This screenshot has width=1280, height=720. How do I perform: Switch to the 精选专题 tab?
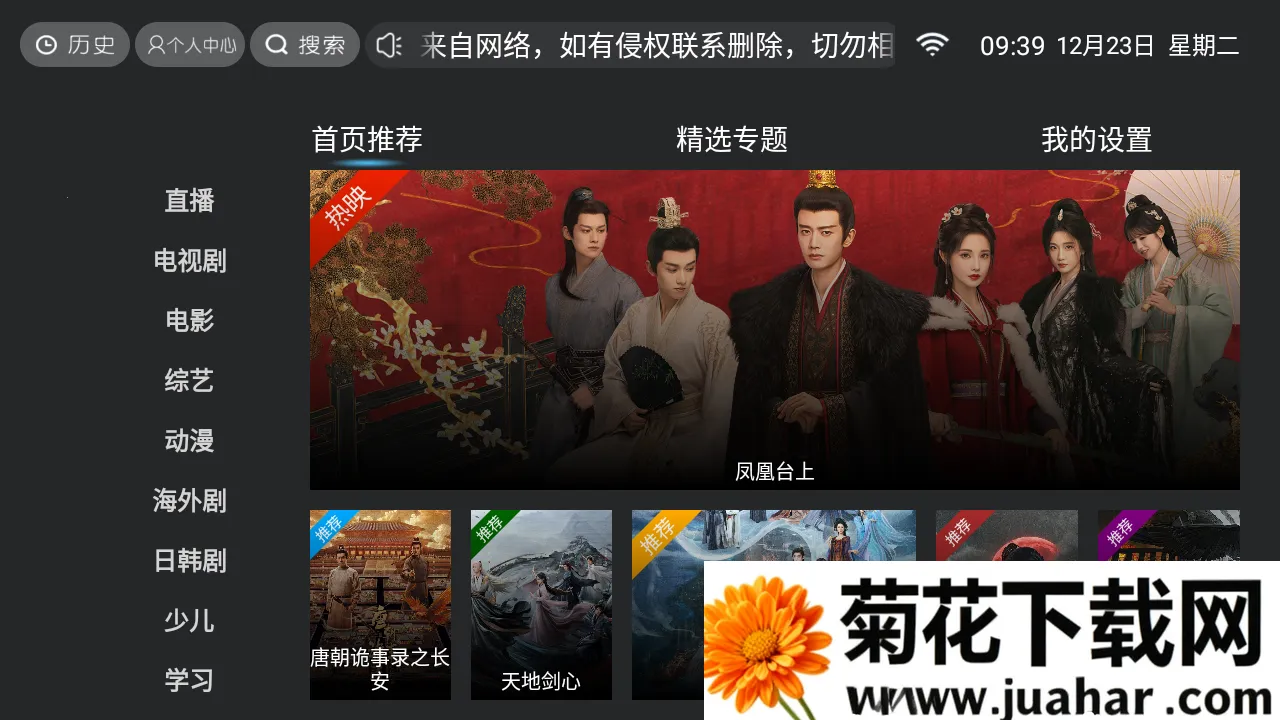pyautogui.click(x=732, y=139)
